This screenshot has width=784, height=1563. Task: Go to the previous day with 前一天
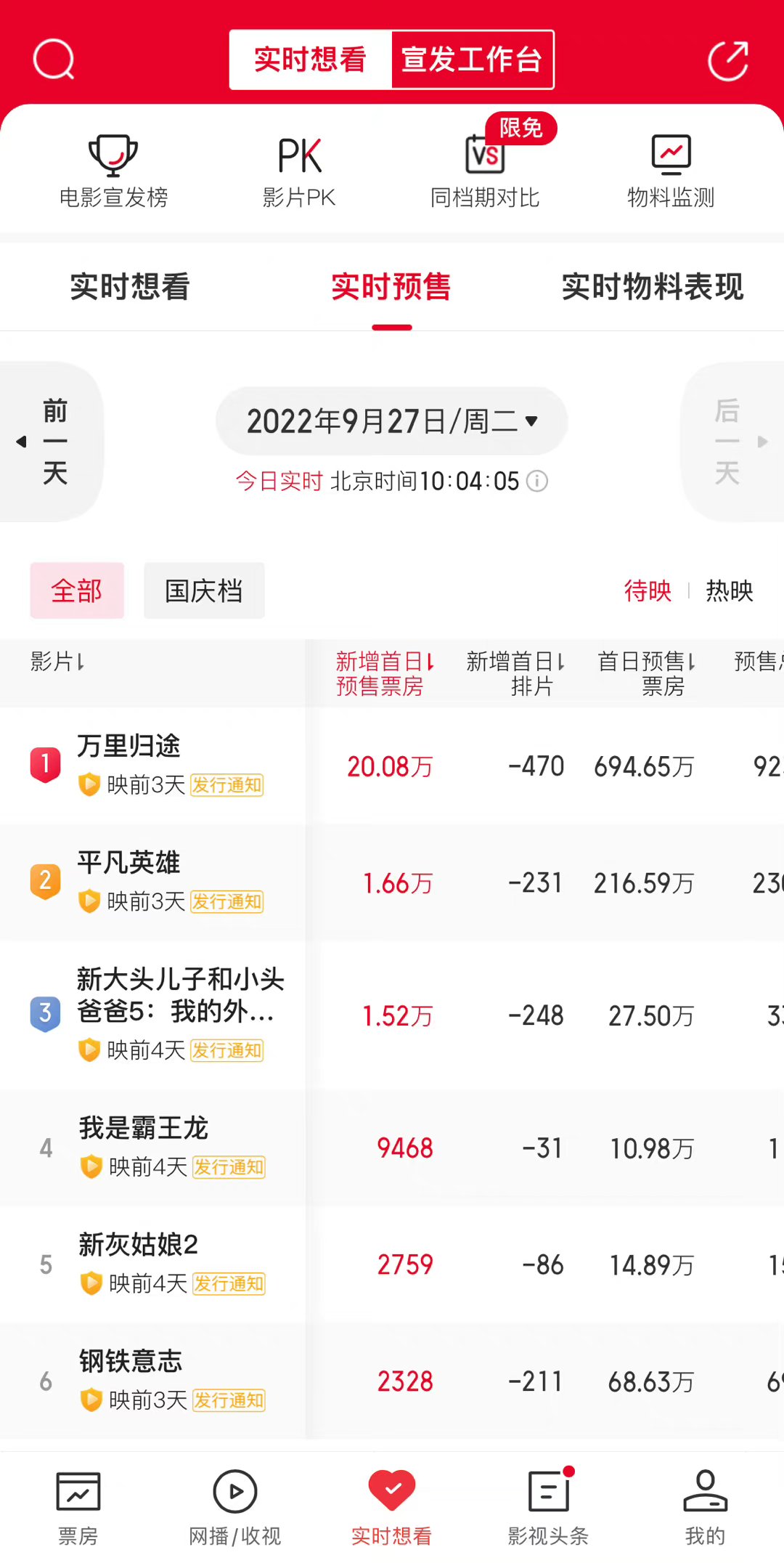point(51,441)
